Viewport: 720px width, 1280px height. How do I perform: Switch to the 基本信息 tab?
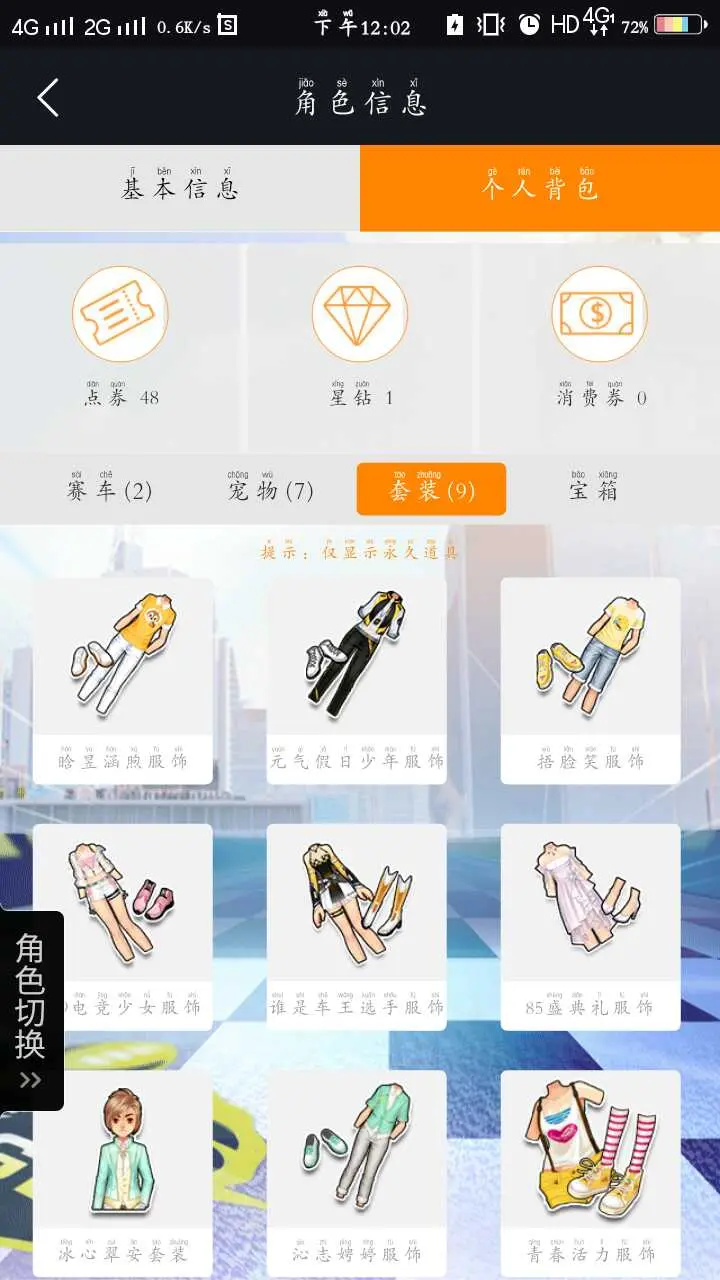tap(180, 188)
